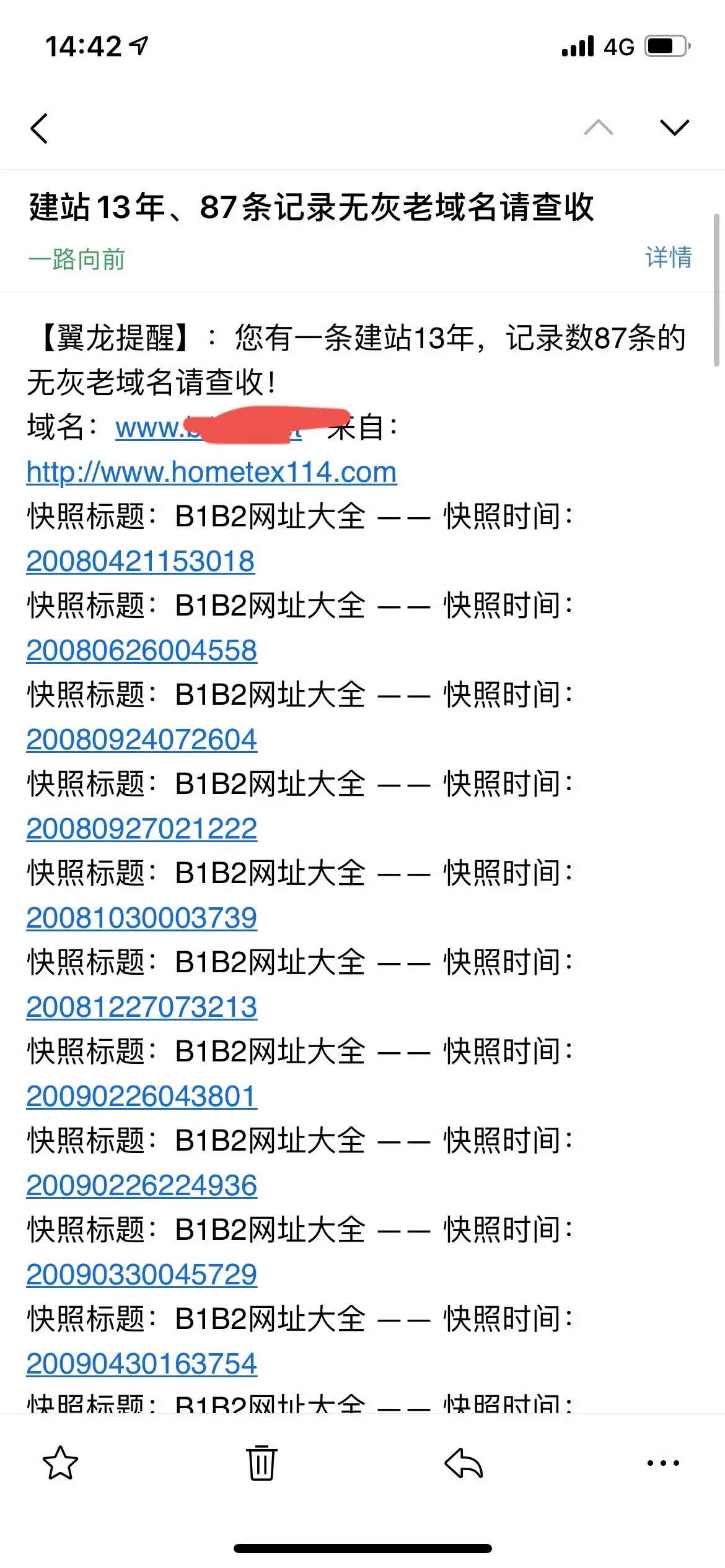Open snapshot link 20080924072604
This screenshot has width=725, height=1568.
tap(141, 740)
